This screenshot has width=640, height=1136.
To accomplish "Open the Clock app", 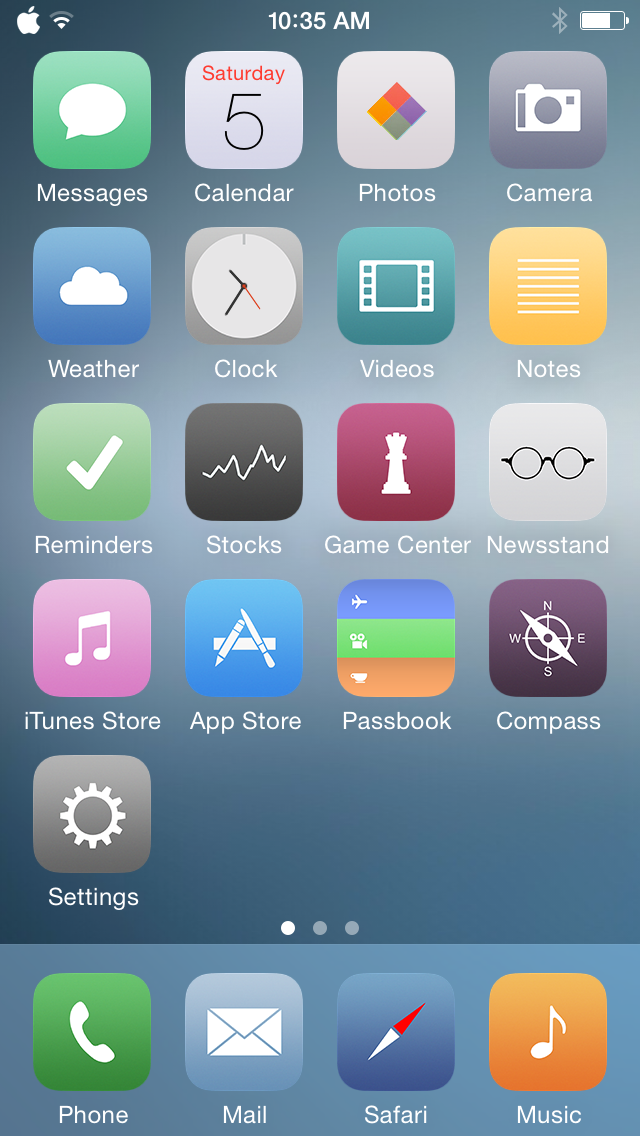I will point(244,286).
